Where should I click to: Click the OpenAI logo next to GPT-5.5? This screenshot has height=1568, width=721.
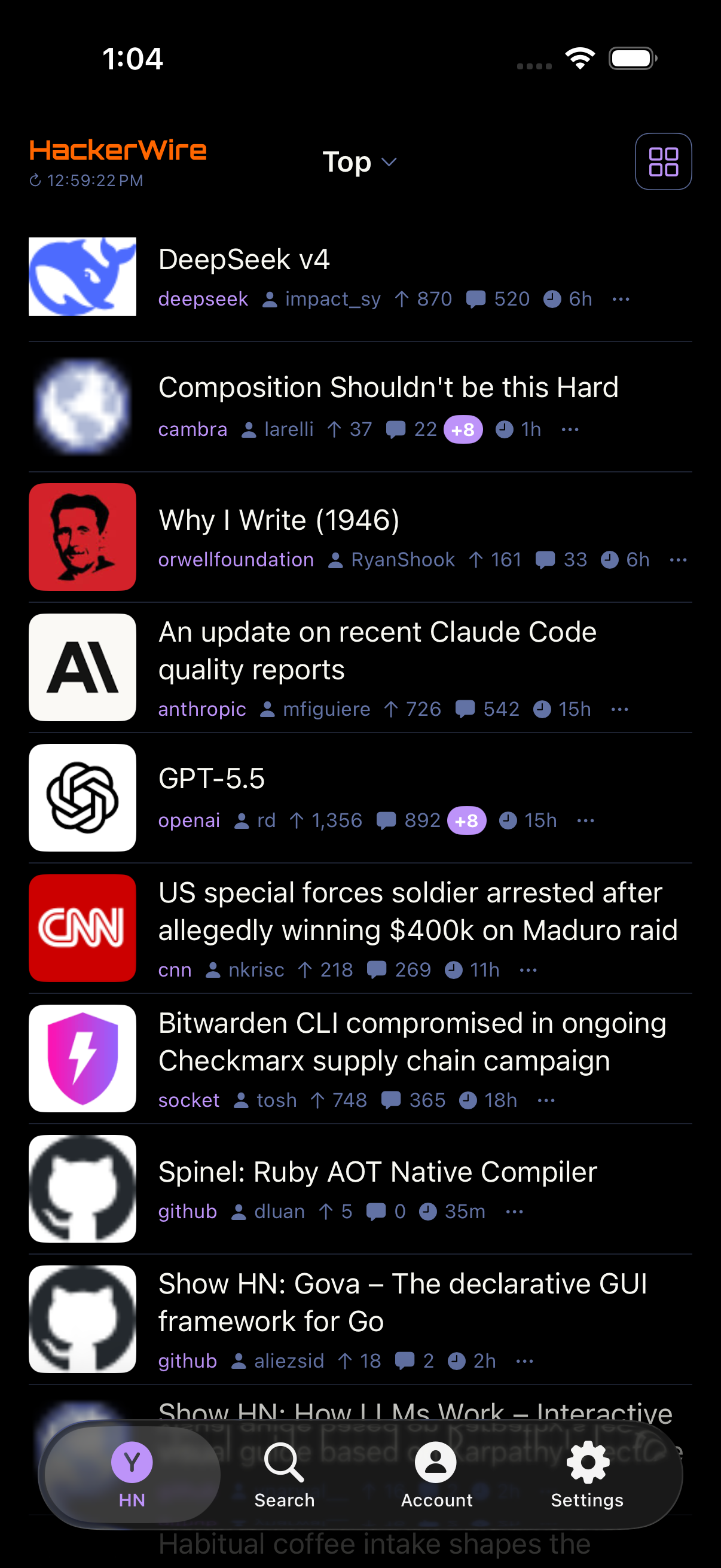coord(82,797)
